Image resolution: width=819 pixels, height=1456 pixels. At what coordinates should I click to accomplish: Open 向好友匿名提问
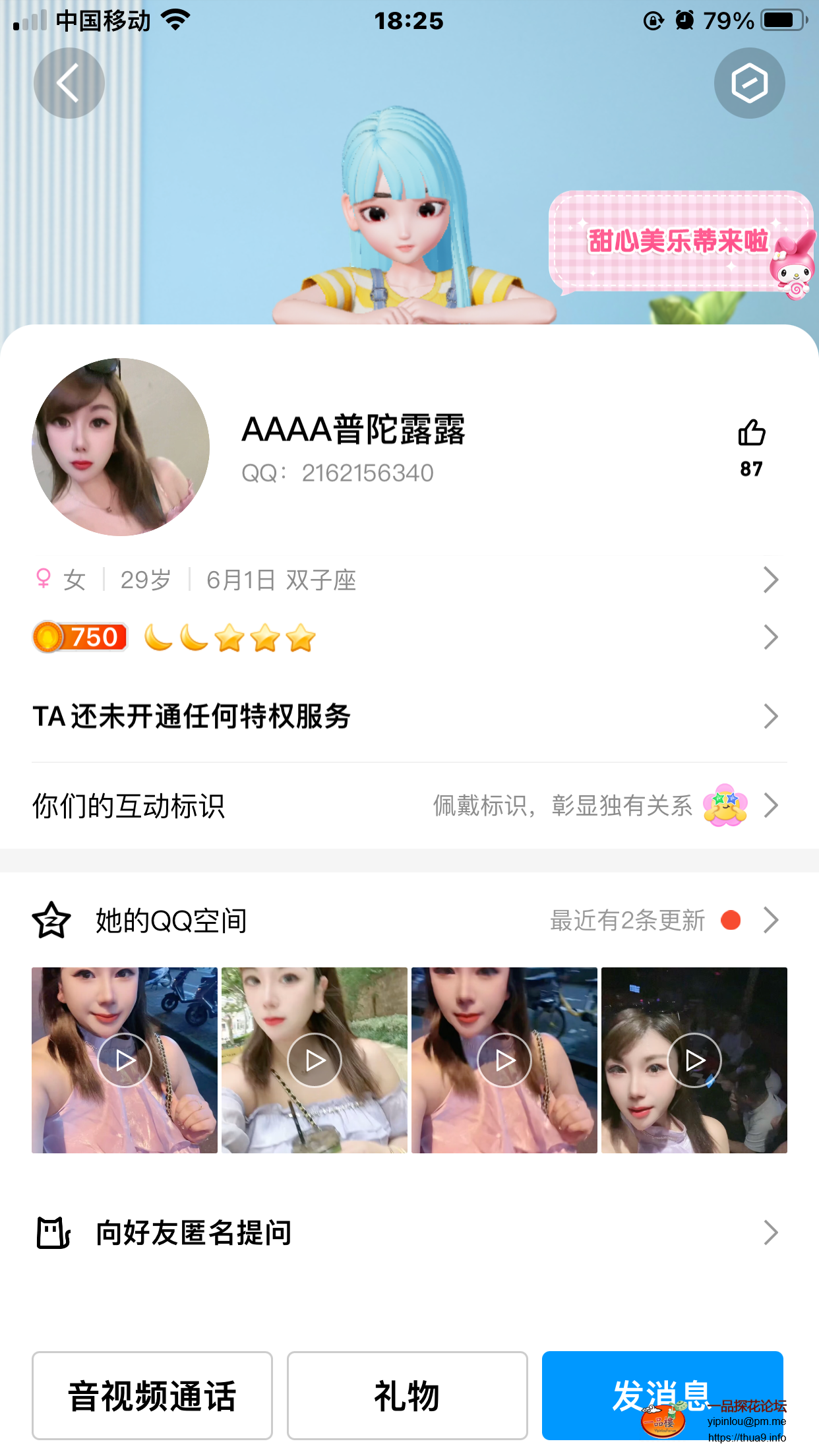click(409, 1233)
